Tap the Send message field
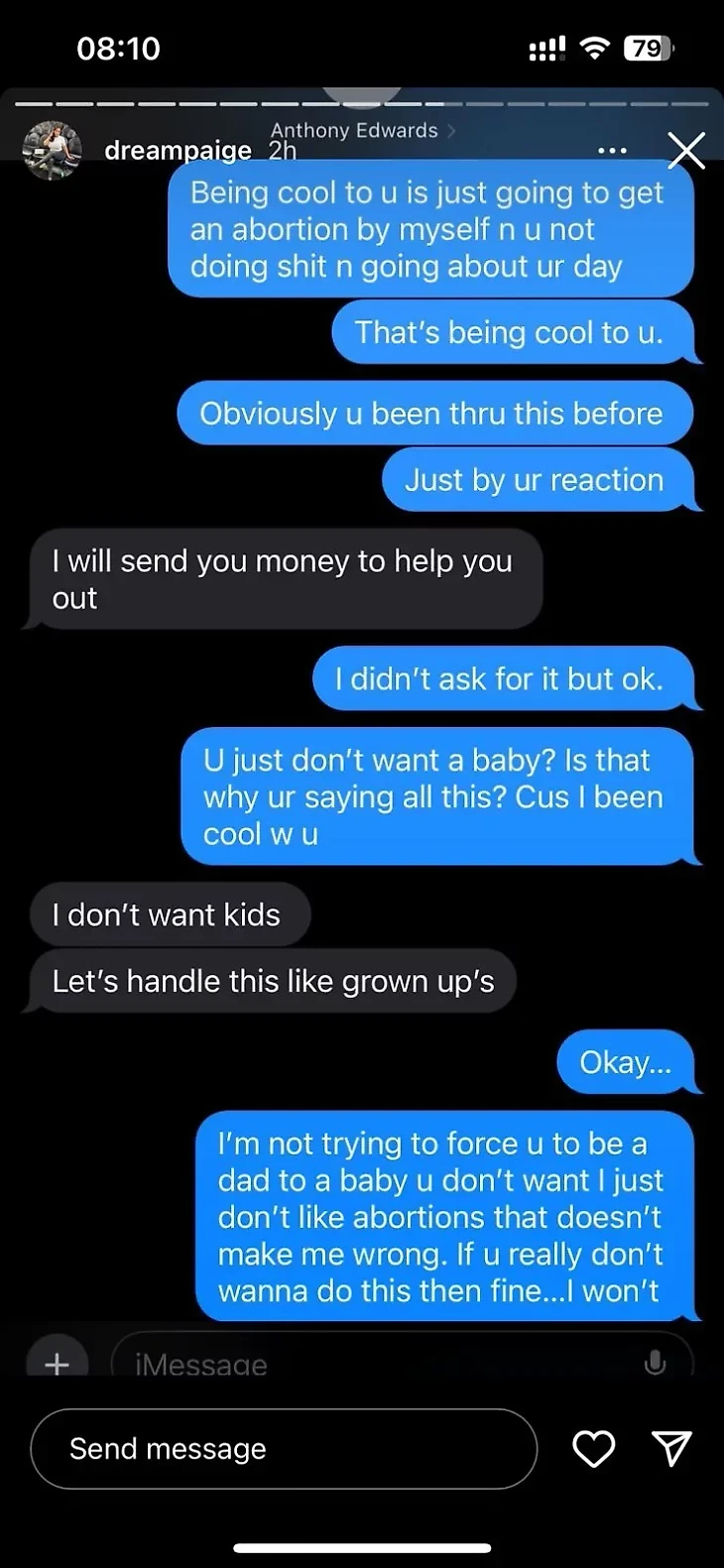 pyautogui.click(x=284, y=1449)
